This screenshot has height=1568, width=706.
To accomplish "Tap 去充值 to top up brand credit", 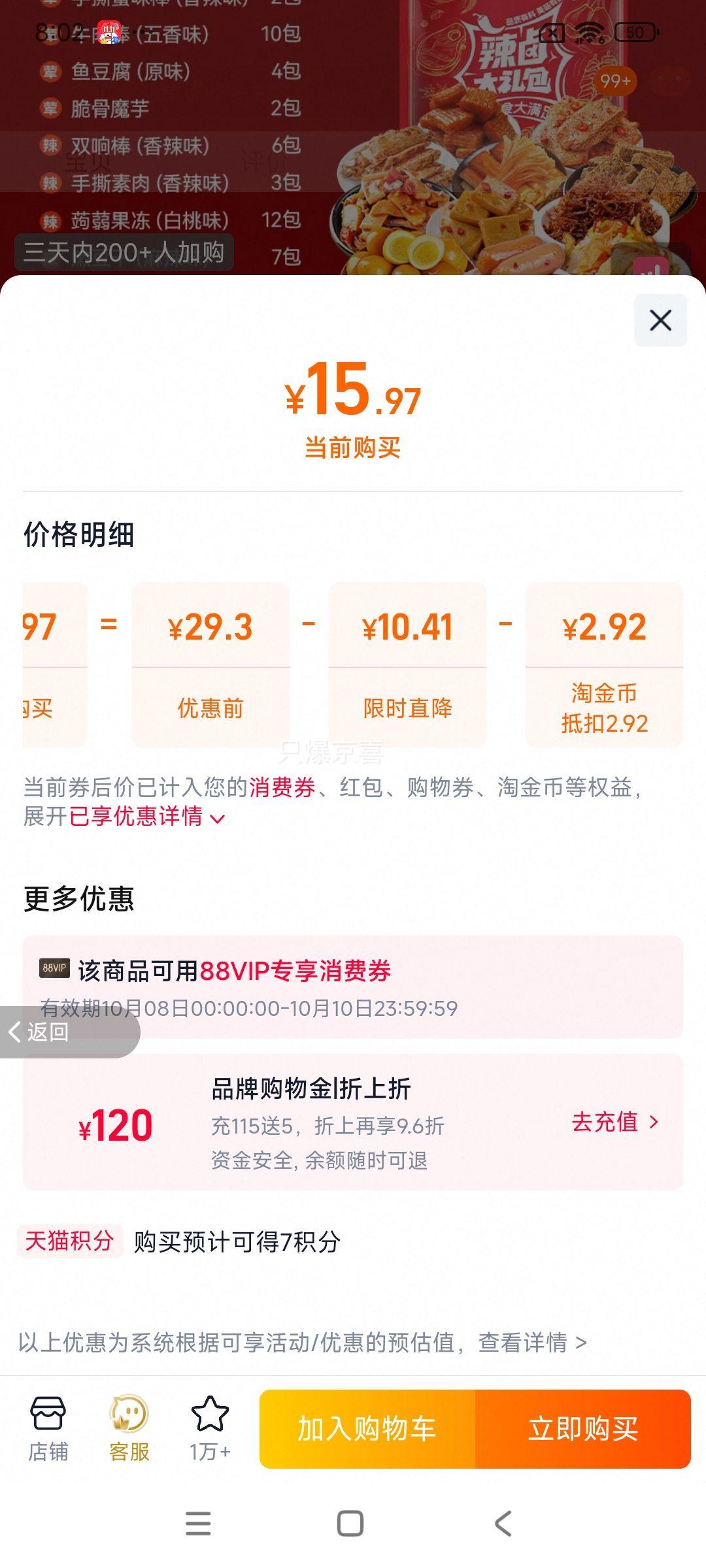I will [614, 1122].
